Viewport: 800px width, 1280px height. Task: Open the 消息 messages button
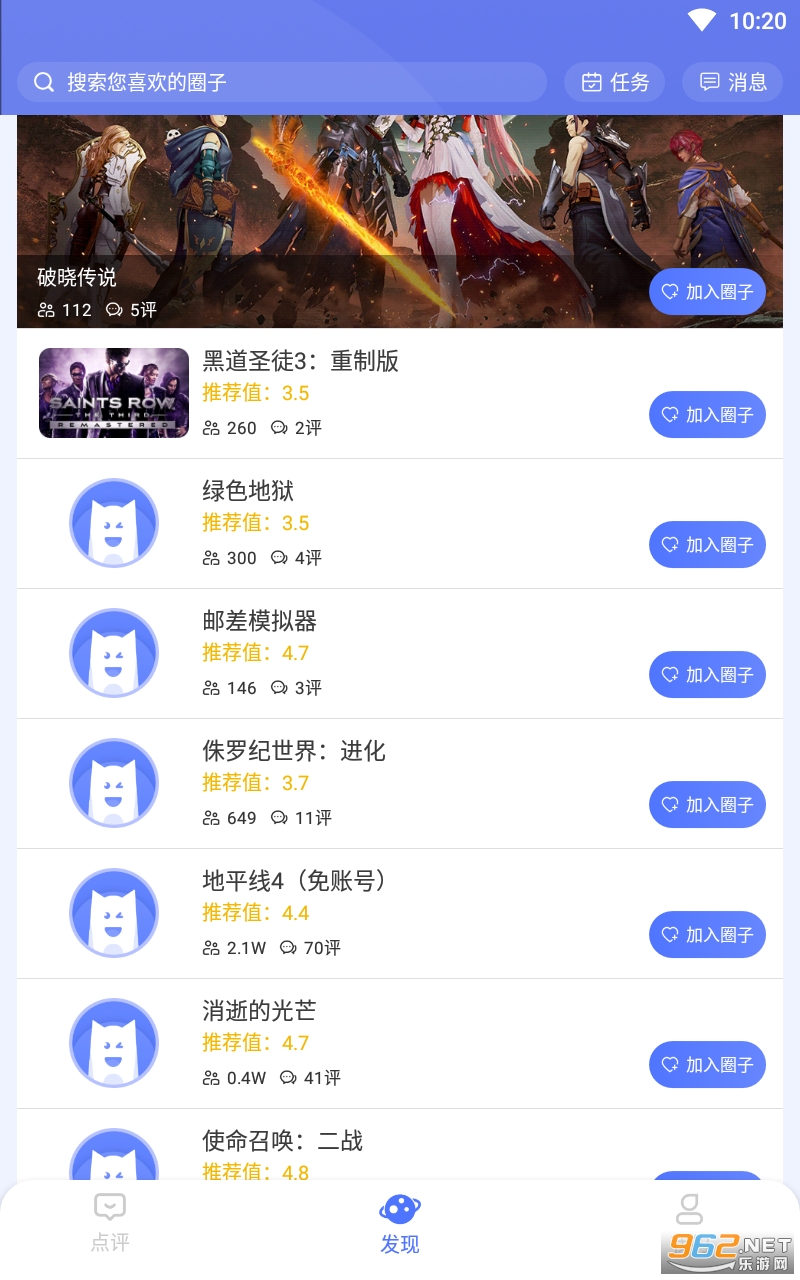click(733, 82)
